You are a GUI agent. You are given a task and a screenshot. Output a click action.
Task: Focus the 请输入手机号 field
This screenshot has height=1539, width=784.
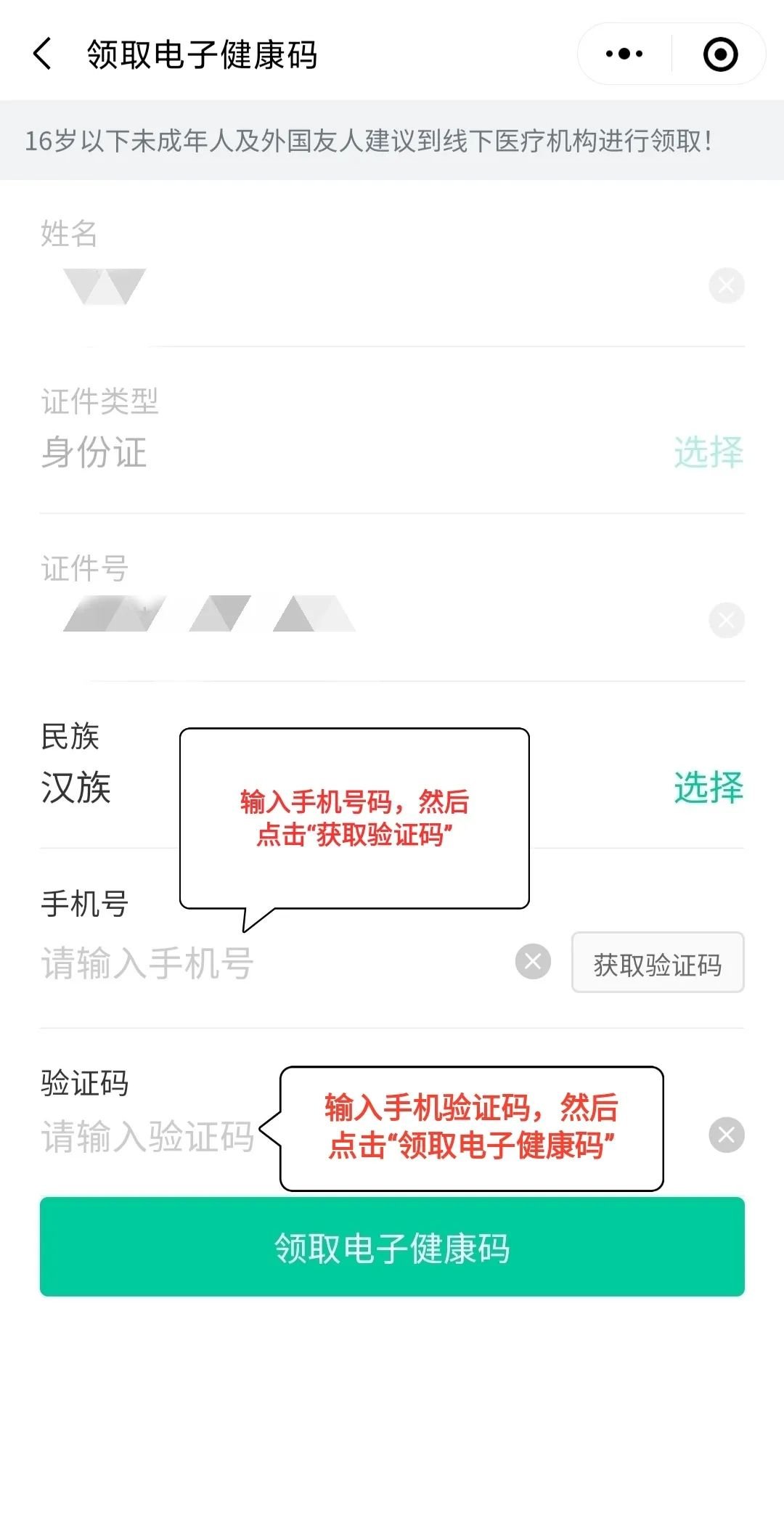[269, 964]
